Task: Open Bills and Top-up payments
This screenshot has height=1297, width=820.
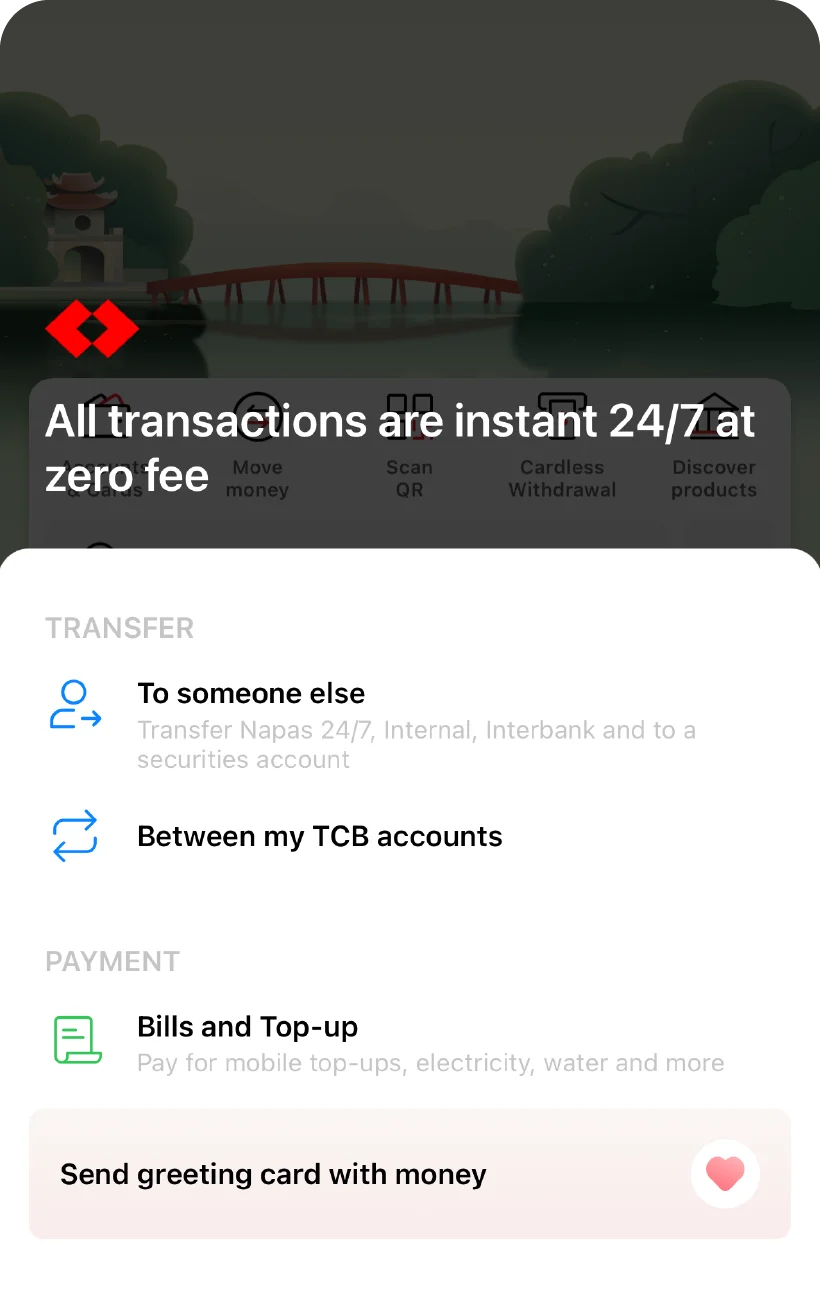Action: (247, 1028)
